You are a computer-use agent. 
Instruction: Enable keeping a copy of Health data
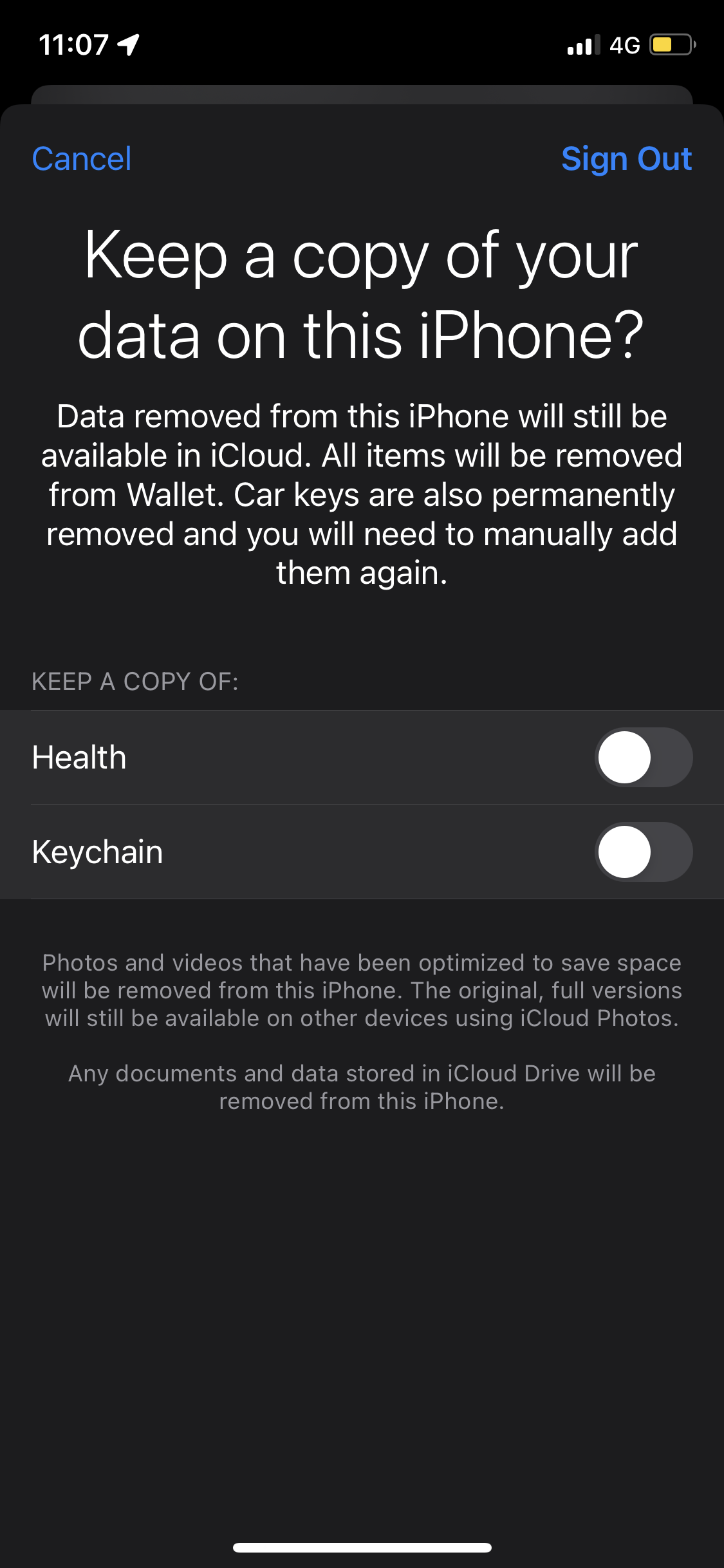[644, 758]
